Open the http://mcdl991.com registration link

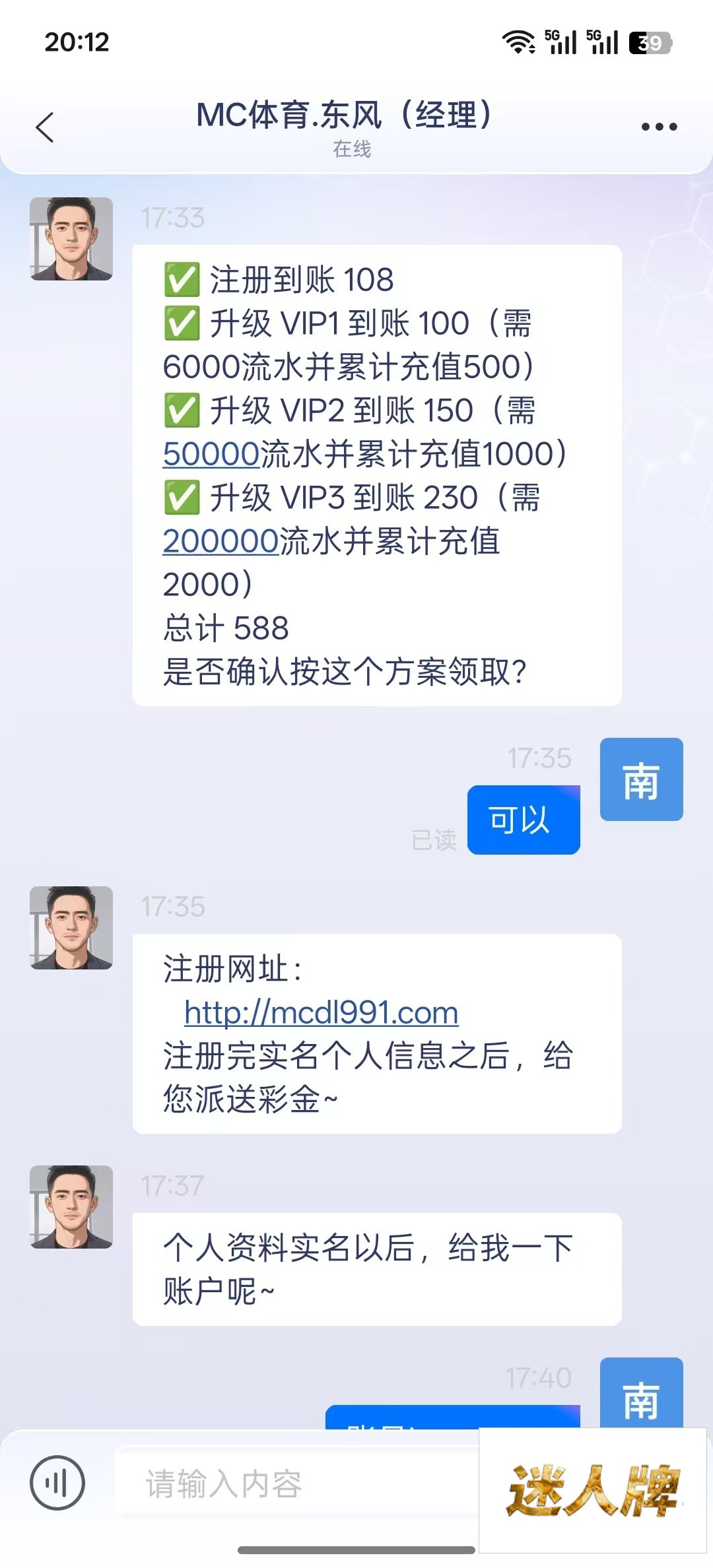(322, 1012)
